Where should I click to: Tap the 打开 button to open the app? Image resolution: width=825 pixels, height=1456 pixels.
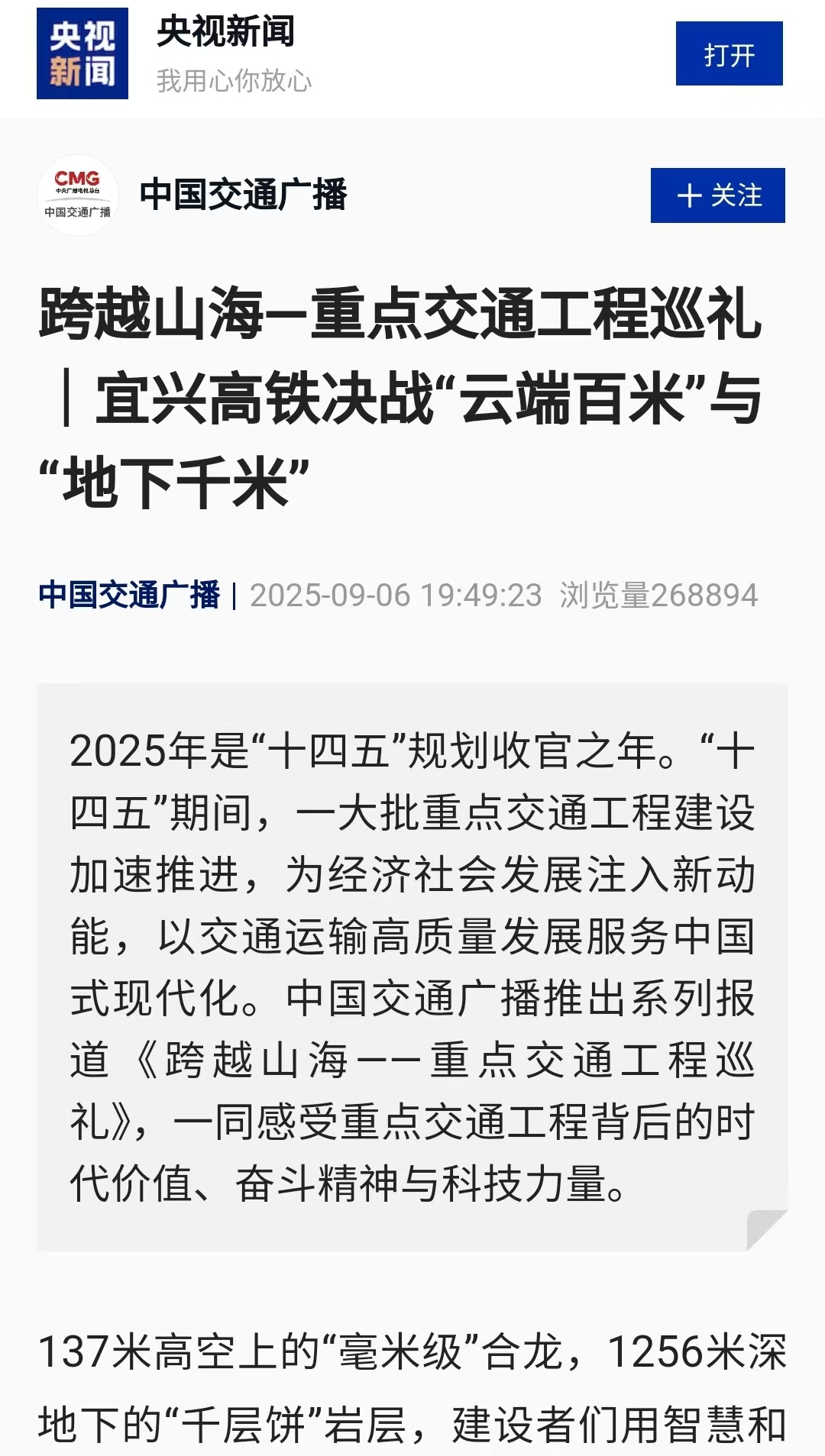click(x=729, y=54)
